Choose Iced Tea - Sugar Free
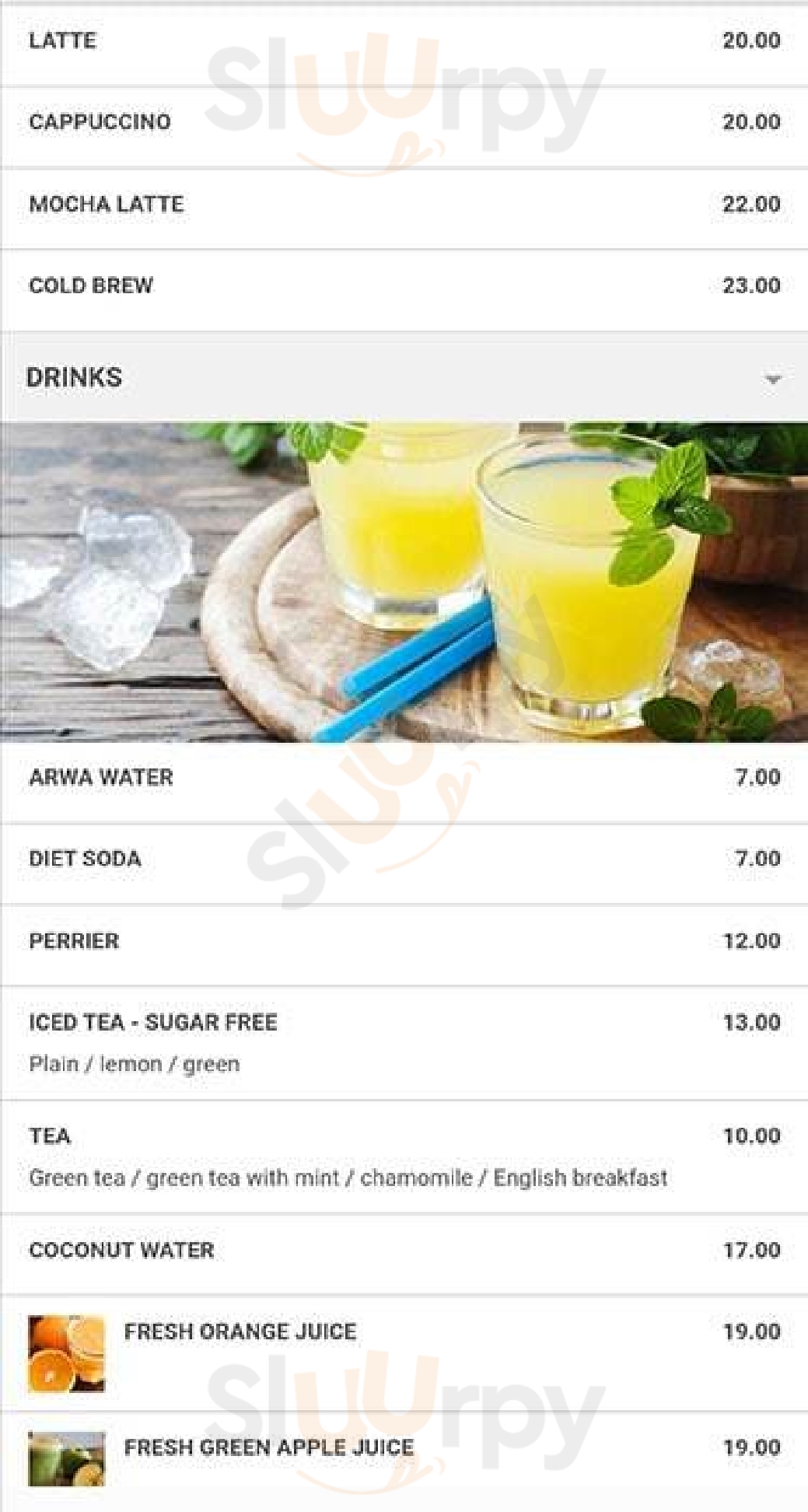This screenshot has width=808, height=1512. tap(404, 1042)
